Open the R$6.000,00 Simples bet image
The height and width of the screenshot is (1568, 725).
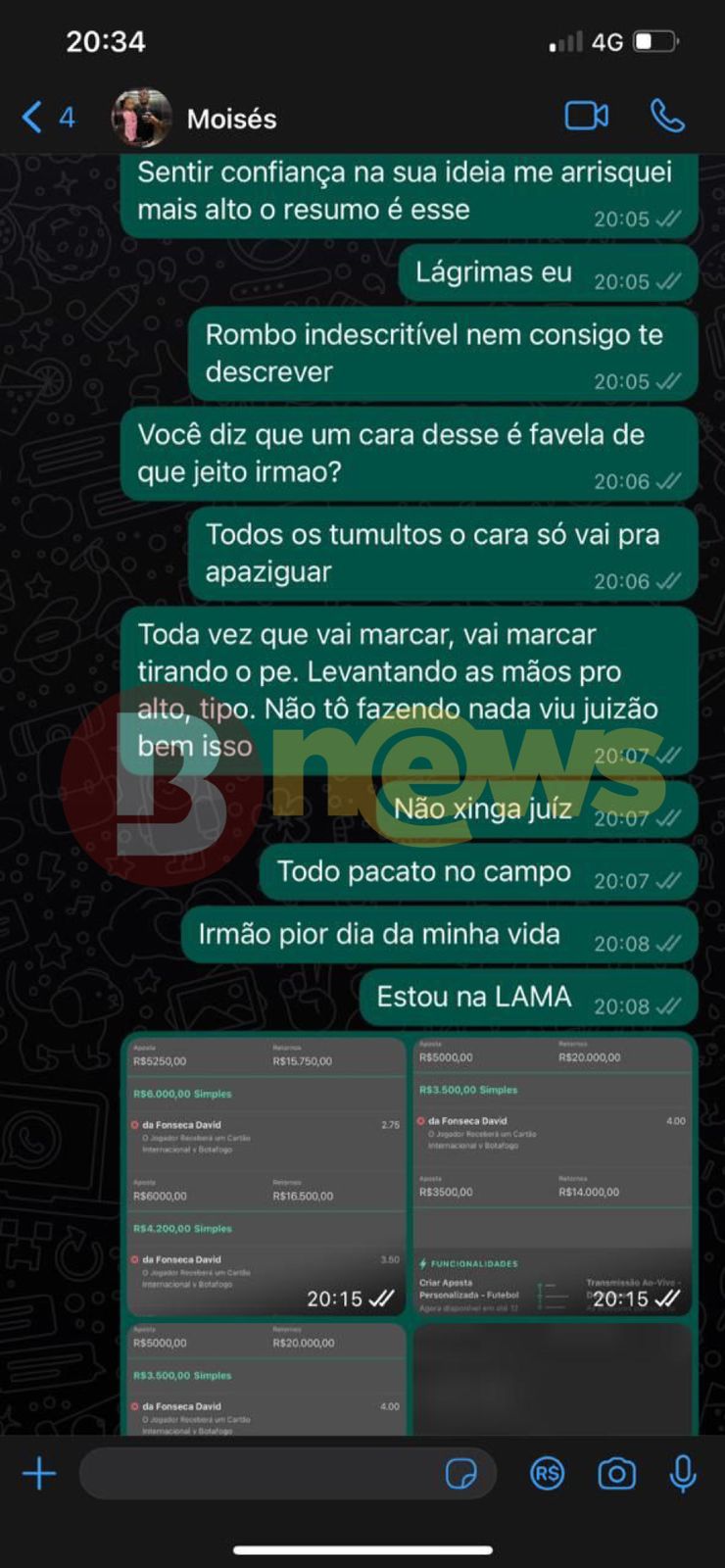(266, 1176)
